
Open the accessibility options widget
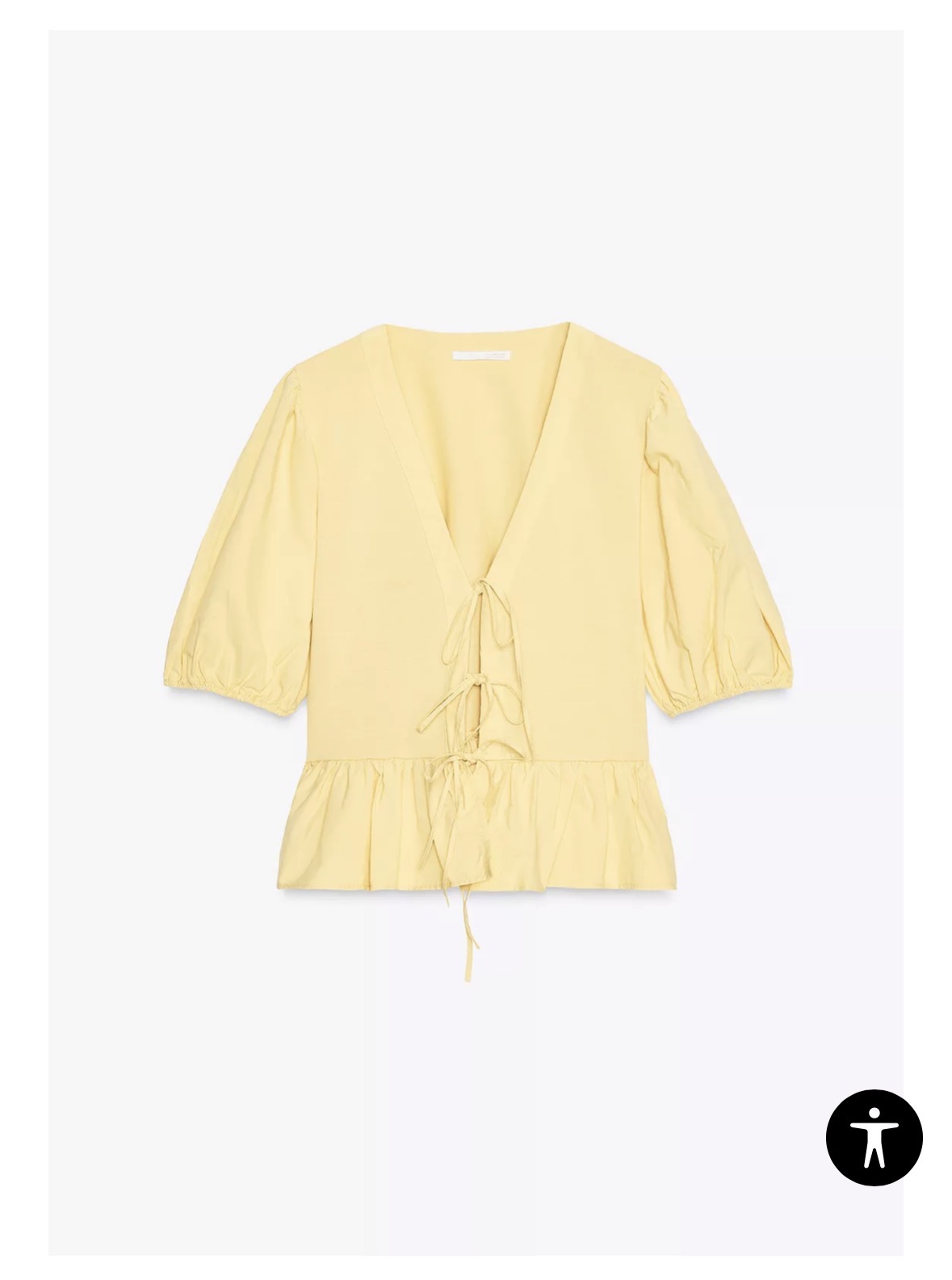pyautogui.click(x=873, y=1137)
